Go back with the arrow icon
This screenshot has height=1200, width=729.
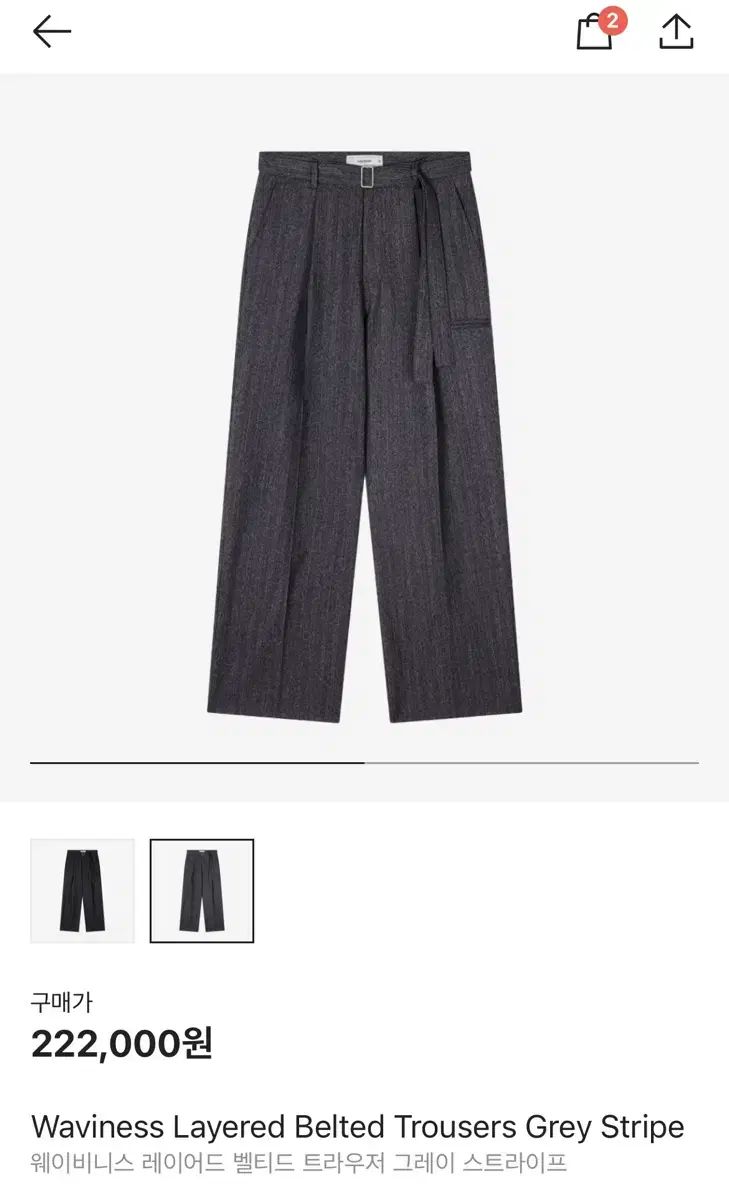click(x=51, y=32)
